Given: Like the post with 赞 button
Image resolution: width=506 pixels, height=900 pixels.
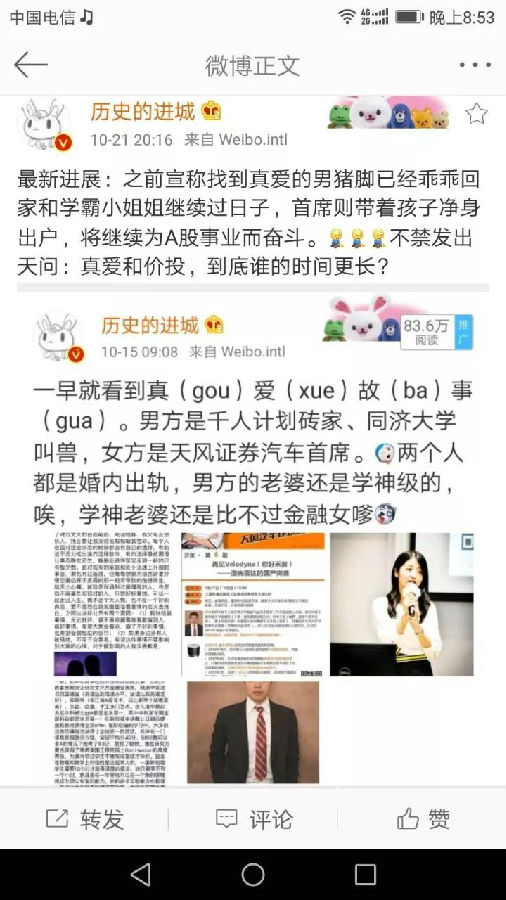Looking at the screenshot, I should (423, 819).
